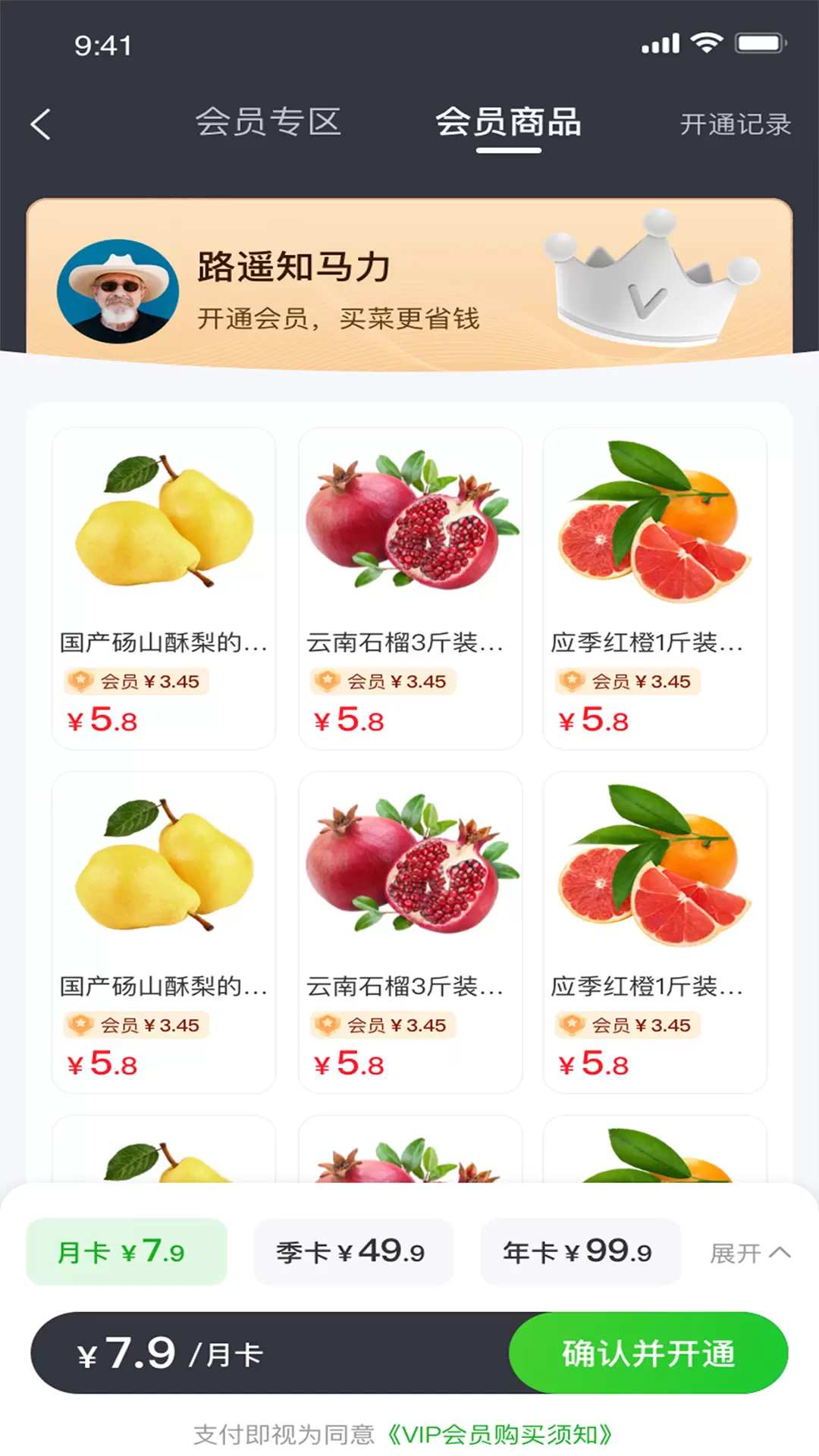The image size is (819, 1456).
Task: Tap 确认并开通 to activate membership
Action: click(648, 1354)
